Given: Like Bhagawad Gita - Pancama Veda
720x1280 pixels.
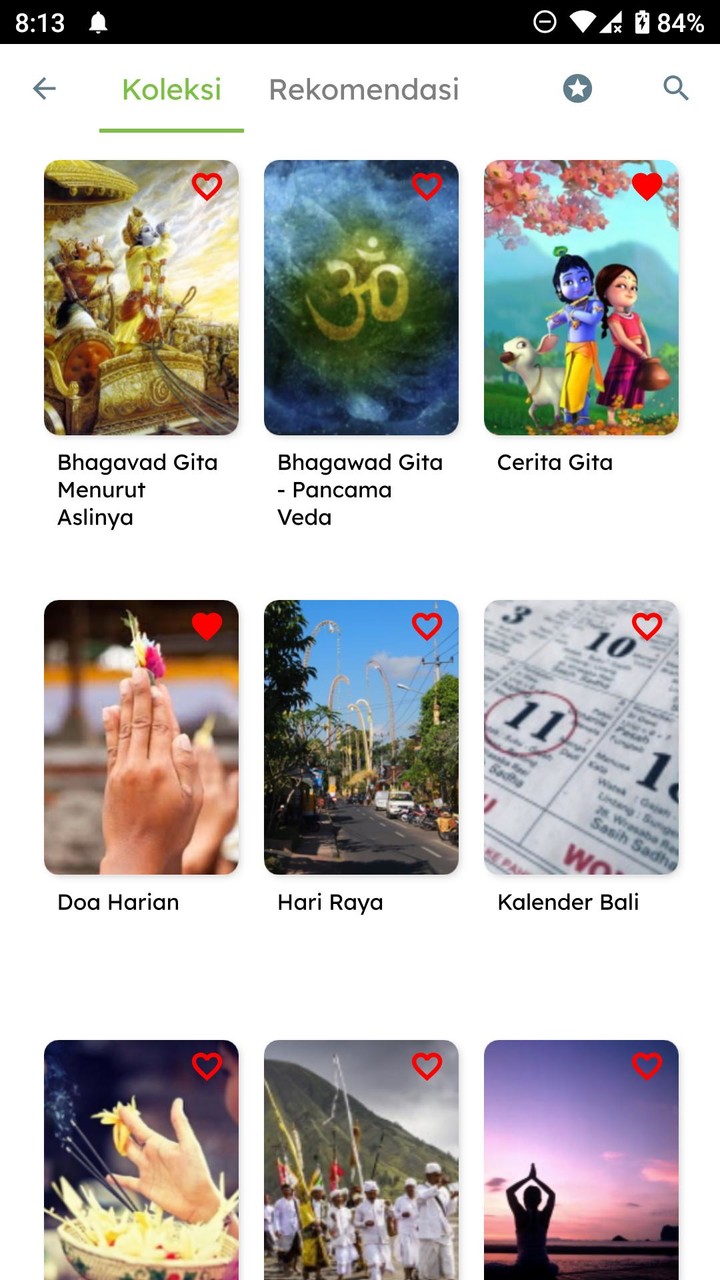Looking at the screenshot, I should point(427,186).
